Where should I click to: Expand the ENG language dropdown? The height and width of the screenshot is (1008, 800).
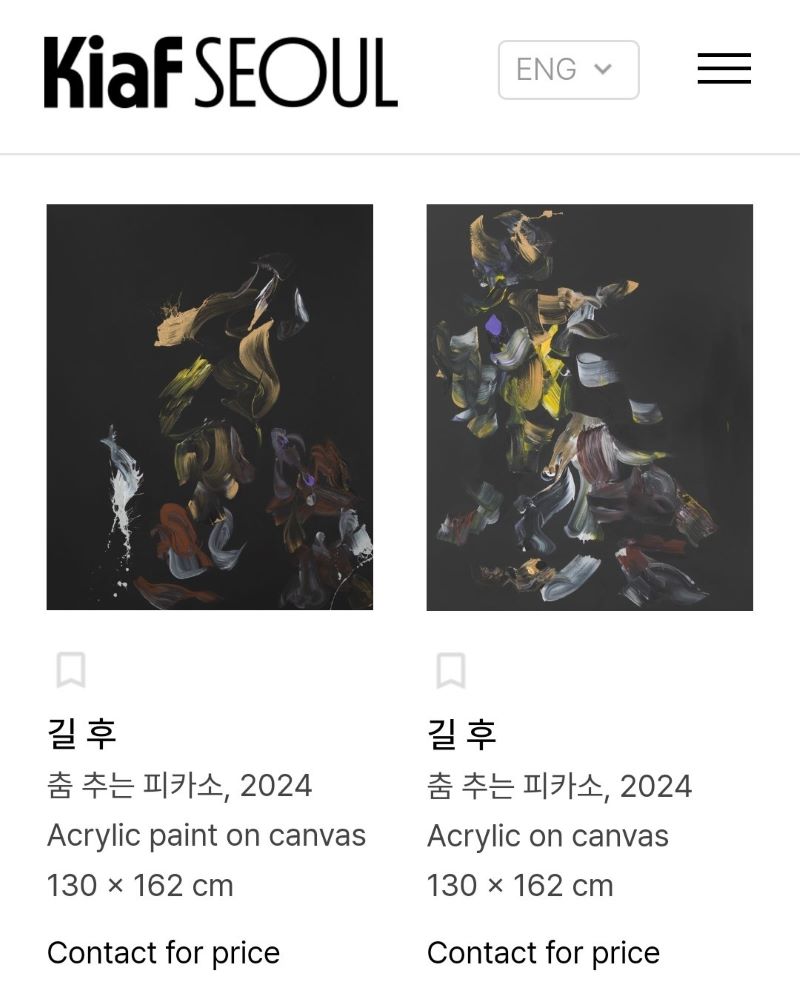[x=568, y=70]
